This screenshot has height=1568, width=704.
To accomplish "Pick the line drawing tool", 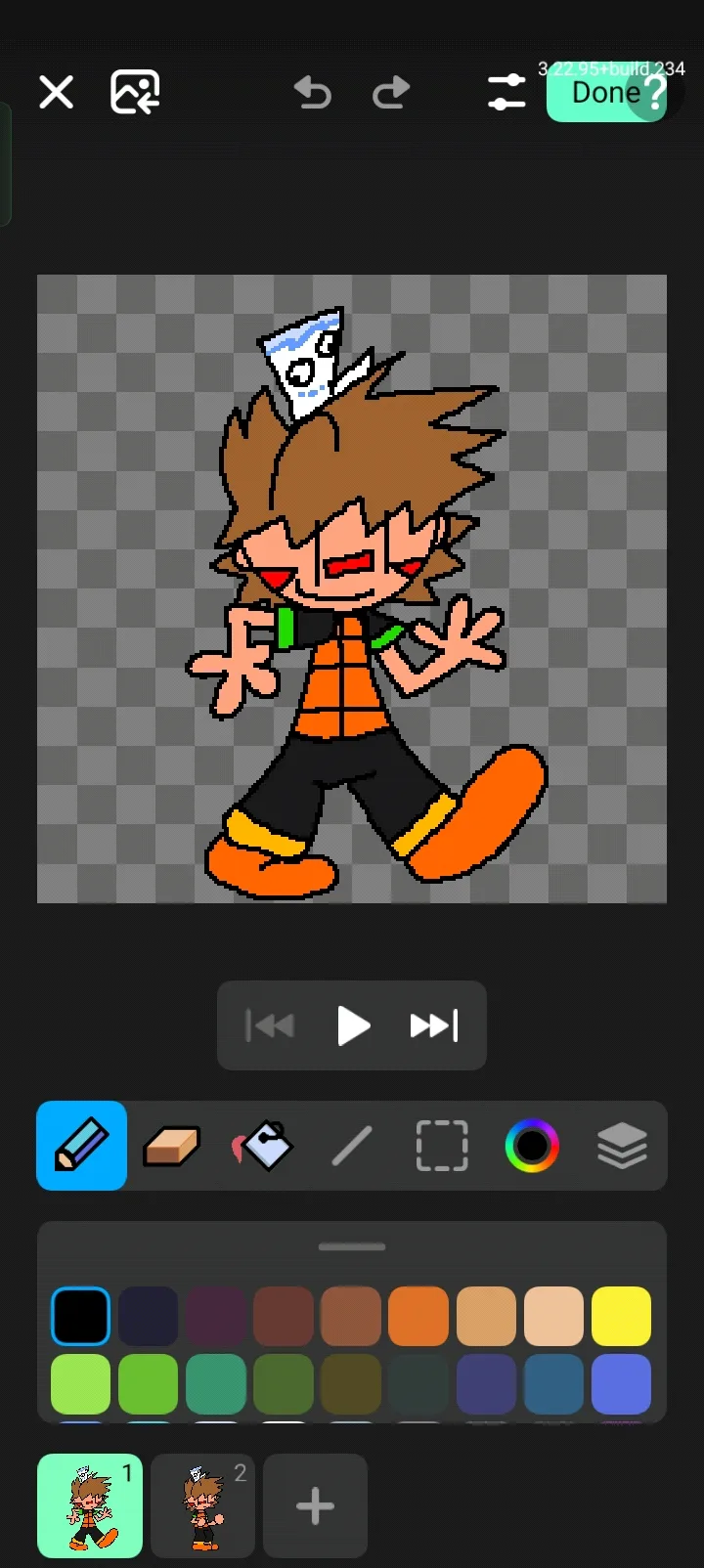I will click(352, 1146).
